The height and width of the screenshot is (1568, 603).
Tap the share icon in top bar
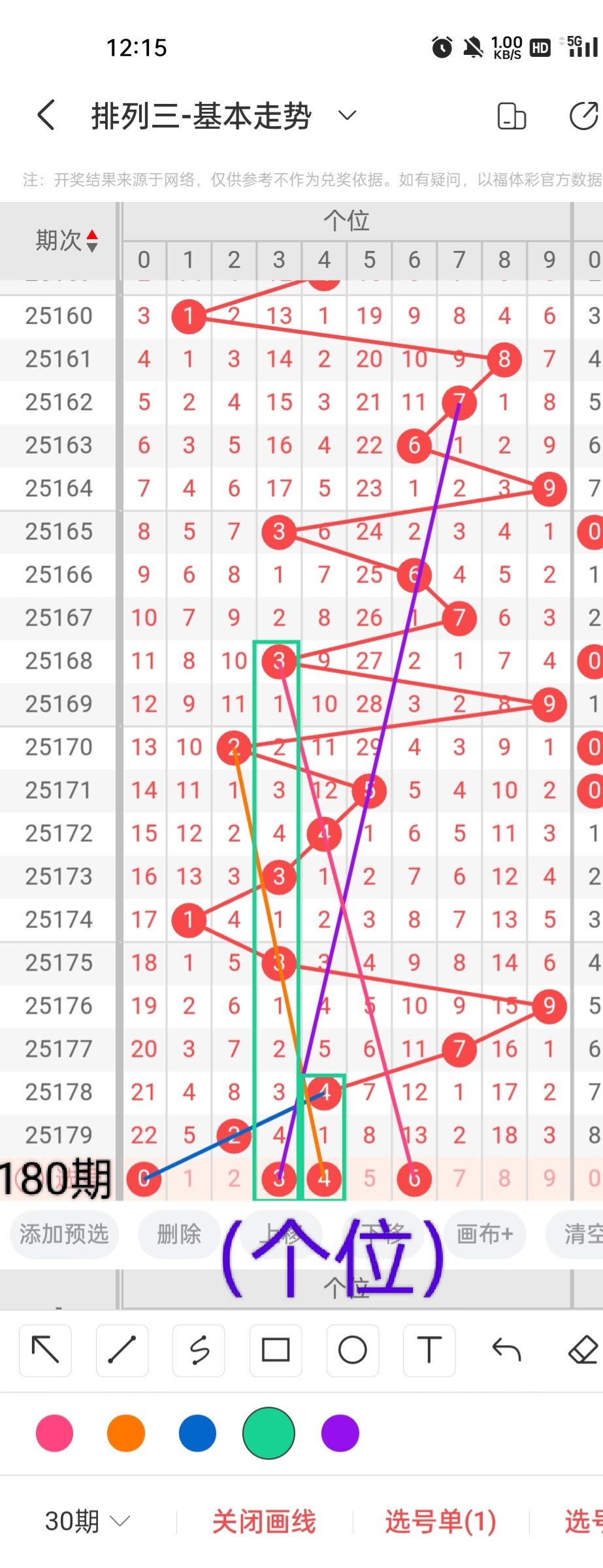(x=583, y=116)
